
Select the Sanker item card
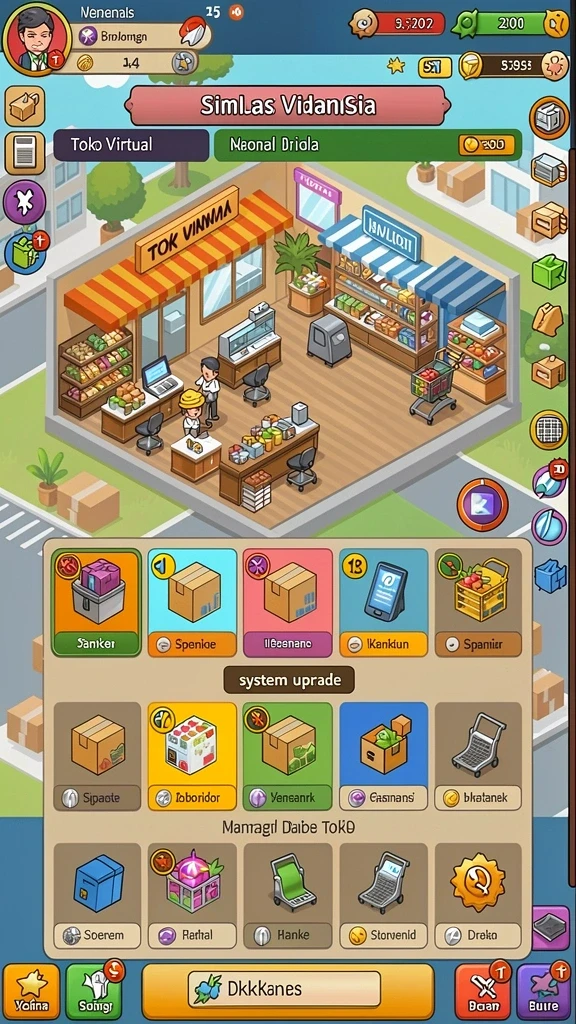(96, 603)
